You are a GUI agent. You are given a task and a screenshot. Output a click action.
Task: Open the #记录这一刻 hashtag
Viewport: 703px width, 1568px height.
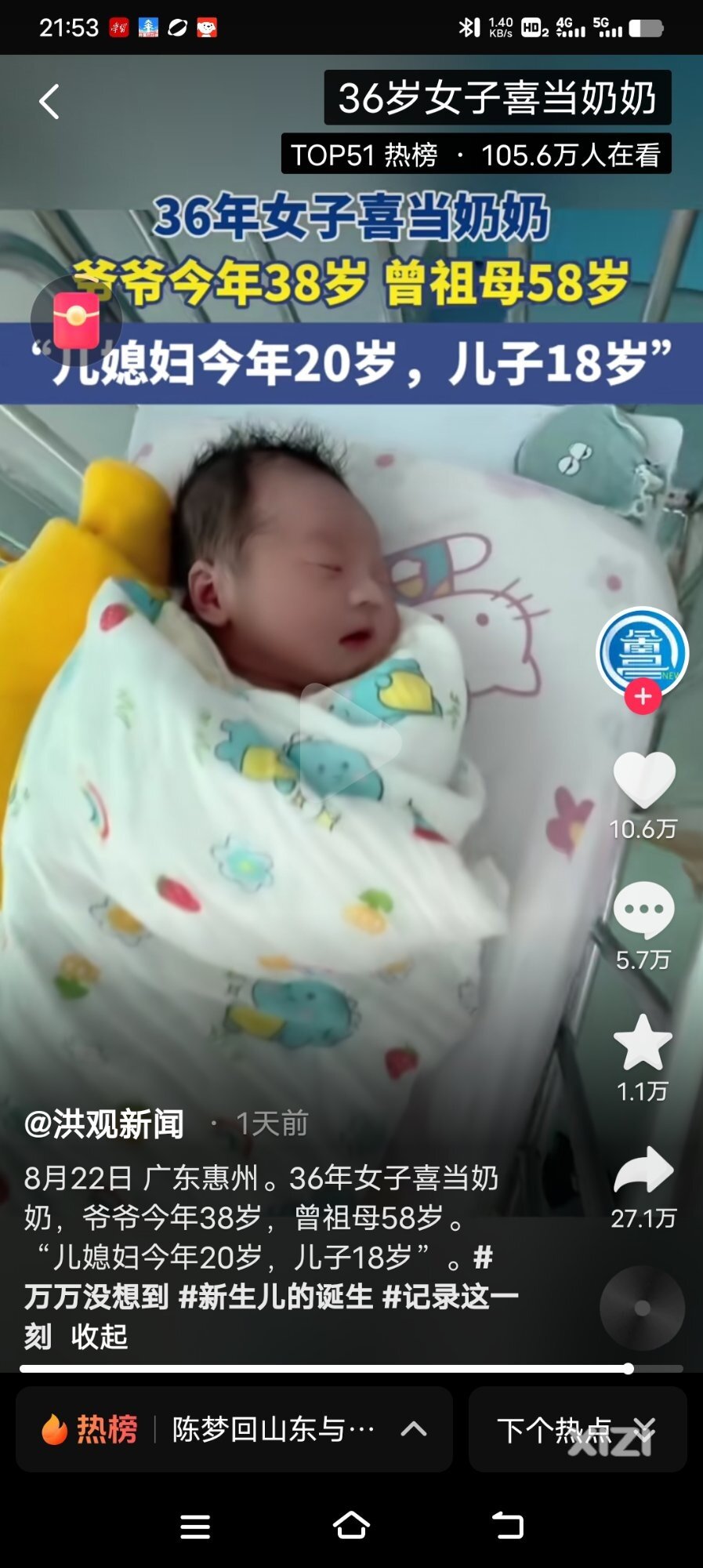click(450, 1297)
